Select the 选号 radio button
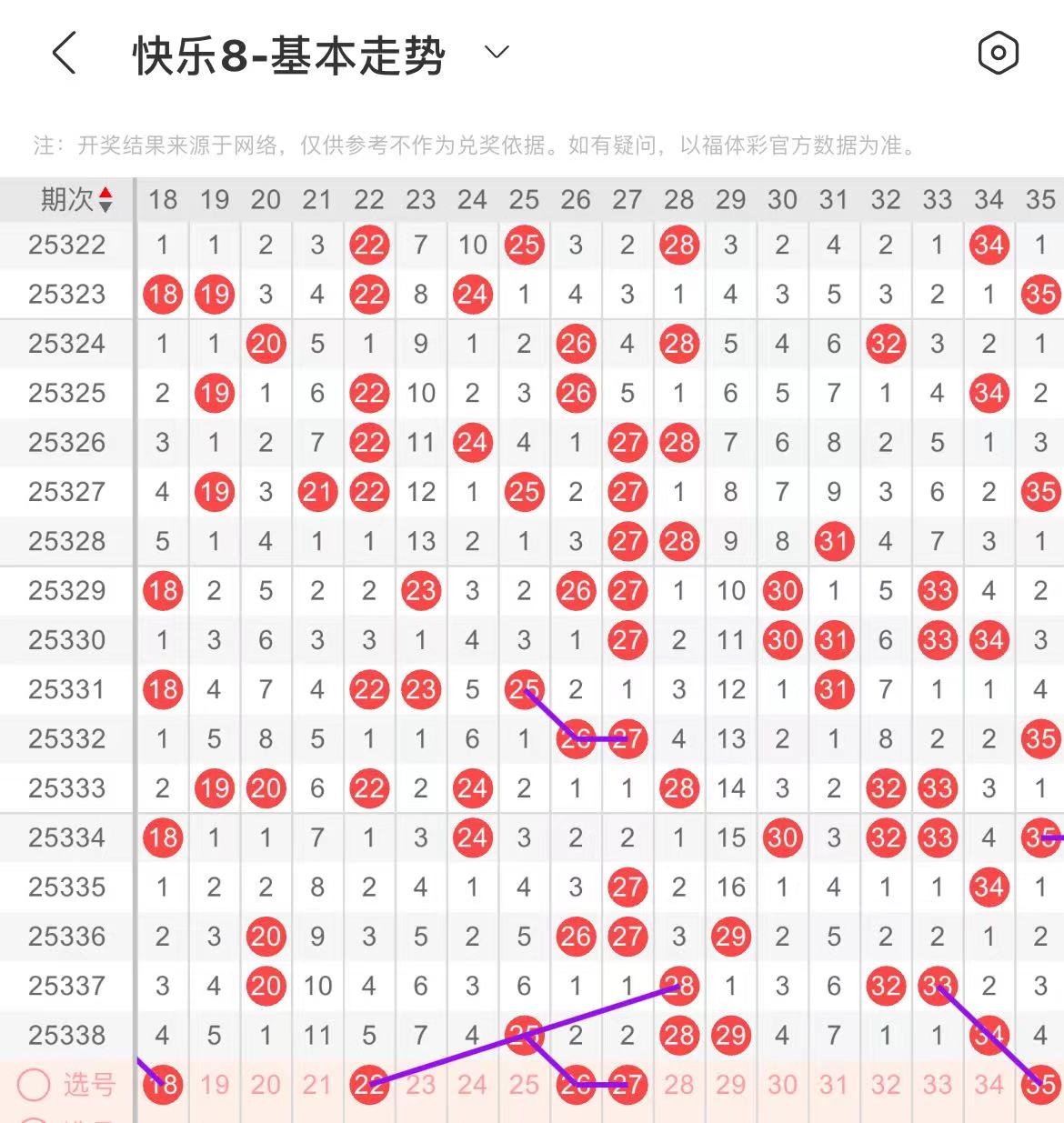Viewport: 1064px width, 1123px height. [x=35, y=1084]
